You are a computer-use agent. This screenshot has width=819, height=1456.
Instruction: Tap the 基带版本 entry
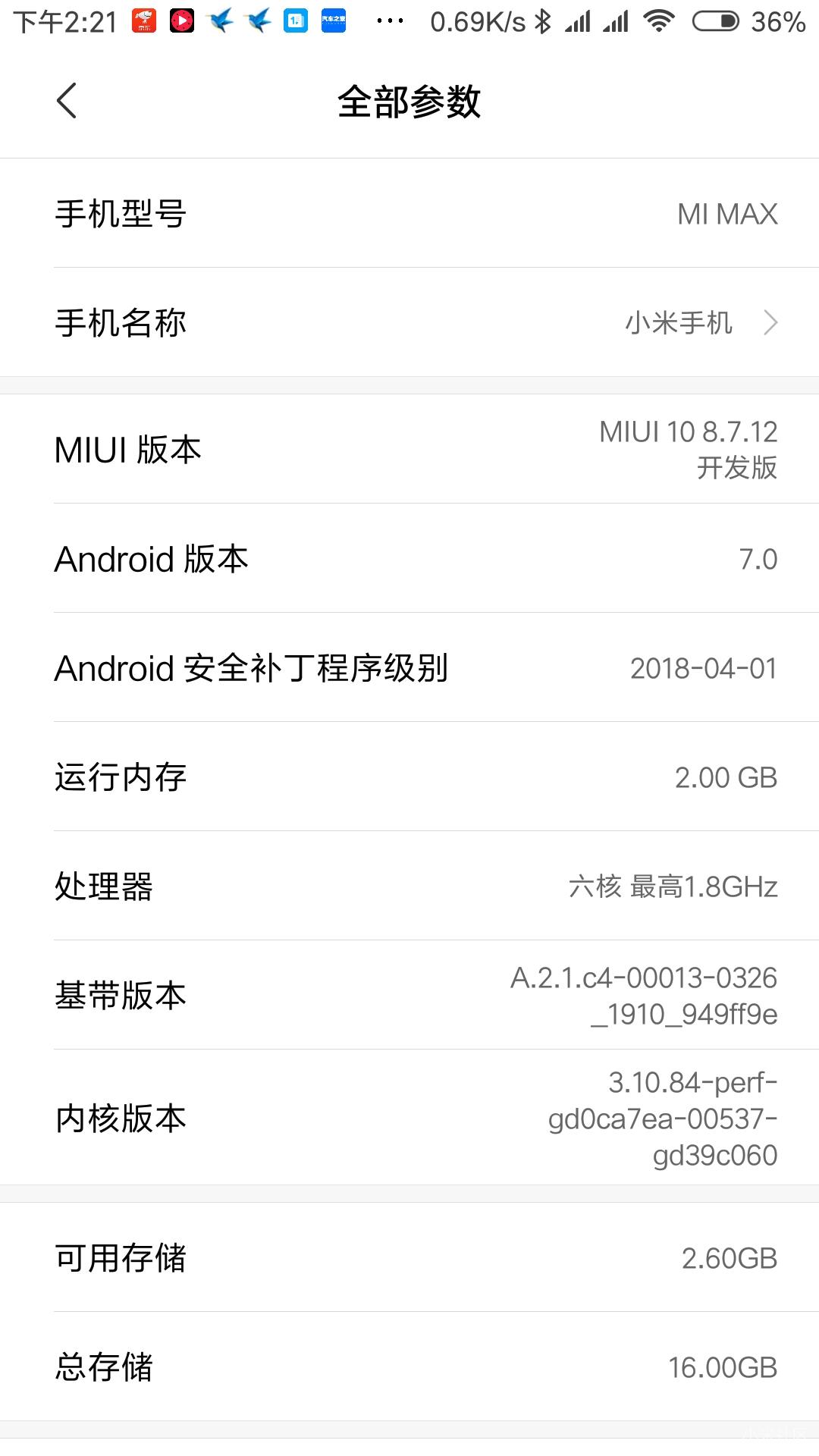coord(409,995)
